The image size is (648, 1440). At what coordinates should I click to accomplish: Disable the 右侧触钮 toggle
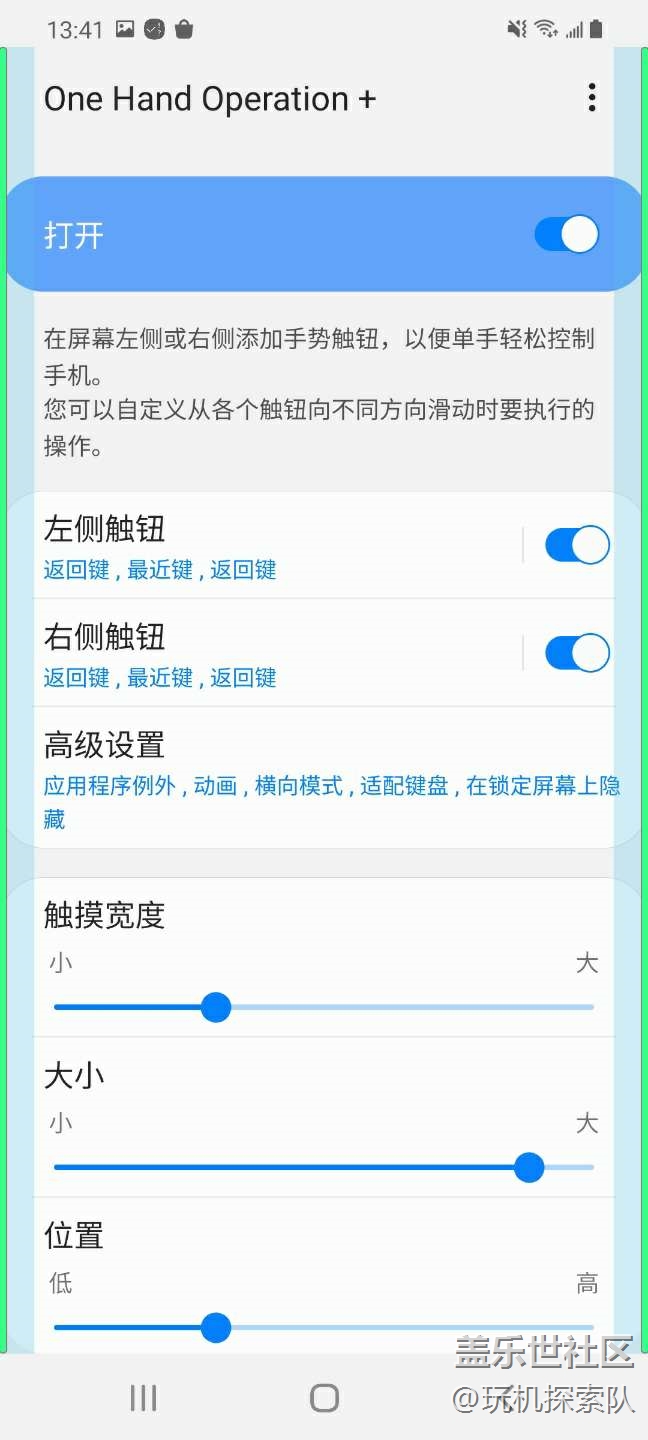pyautogui.click(x=577, y=653)
